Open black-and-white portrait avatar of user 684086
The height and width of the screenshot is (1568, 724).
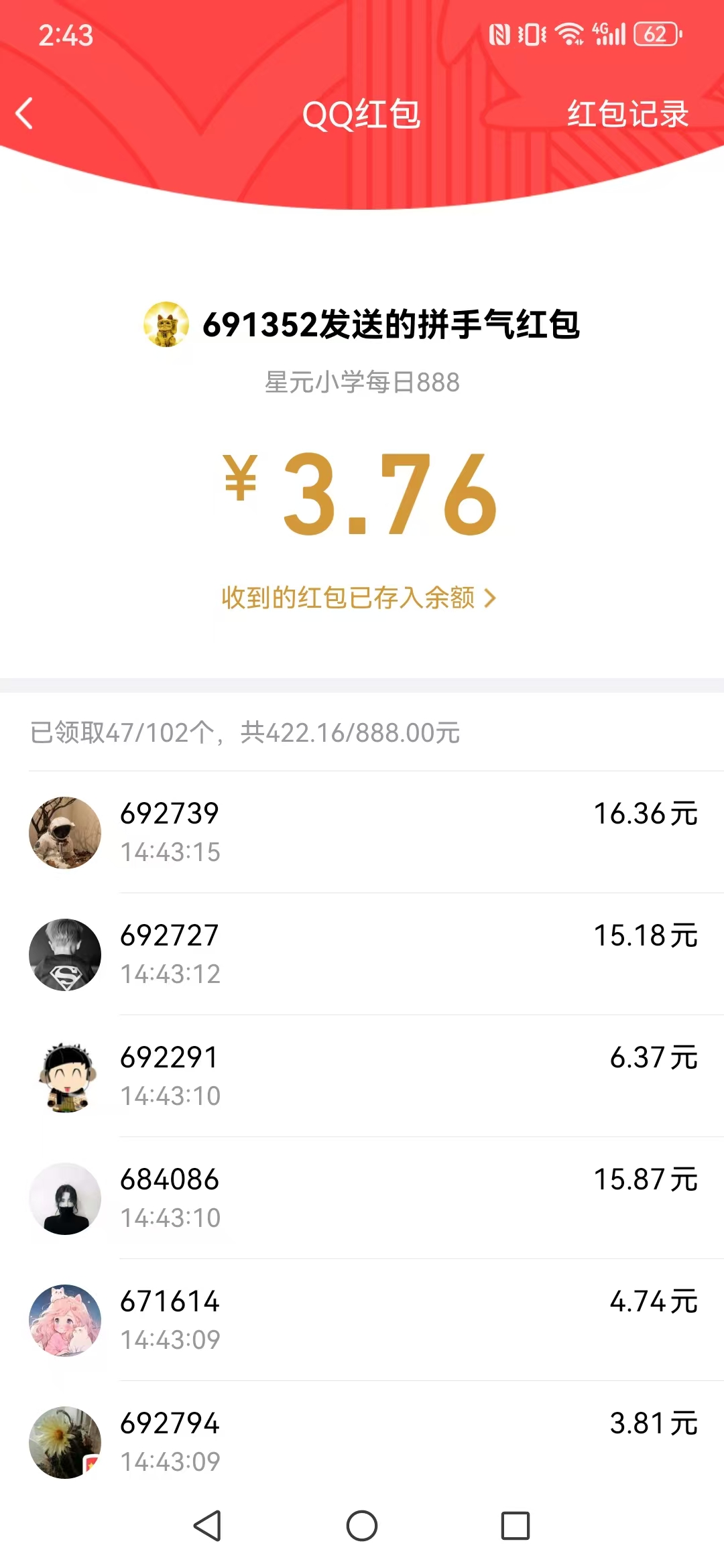pyautogui.click(x=64, y=1199)
